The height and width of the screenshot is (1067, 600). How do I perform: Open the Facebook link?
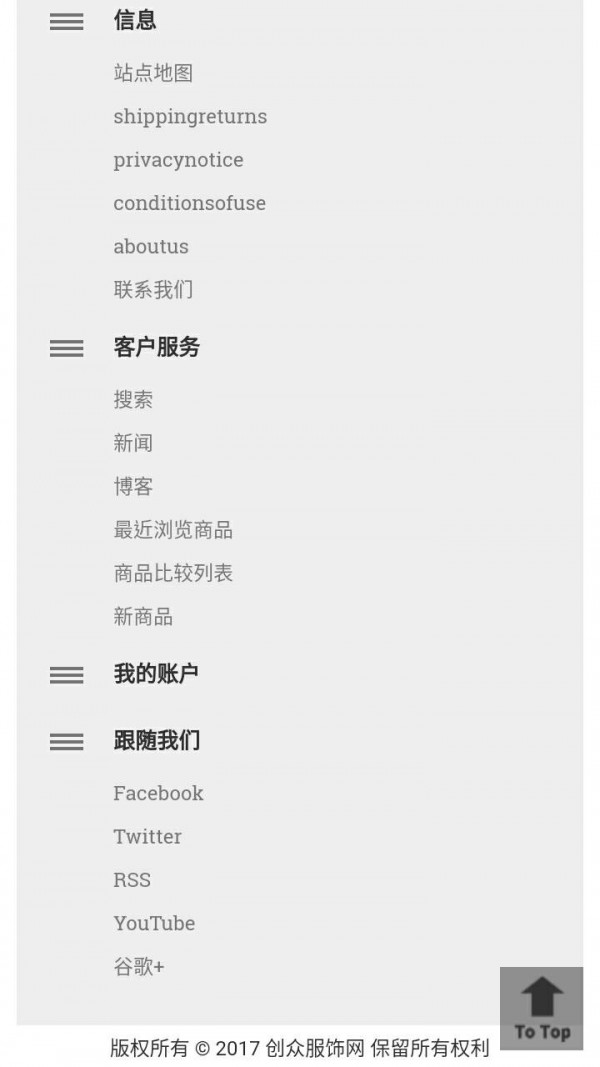[x=158, y=793]
